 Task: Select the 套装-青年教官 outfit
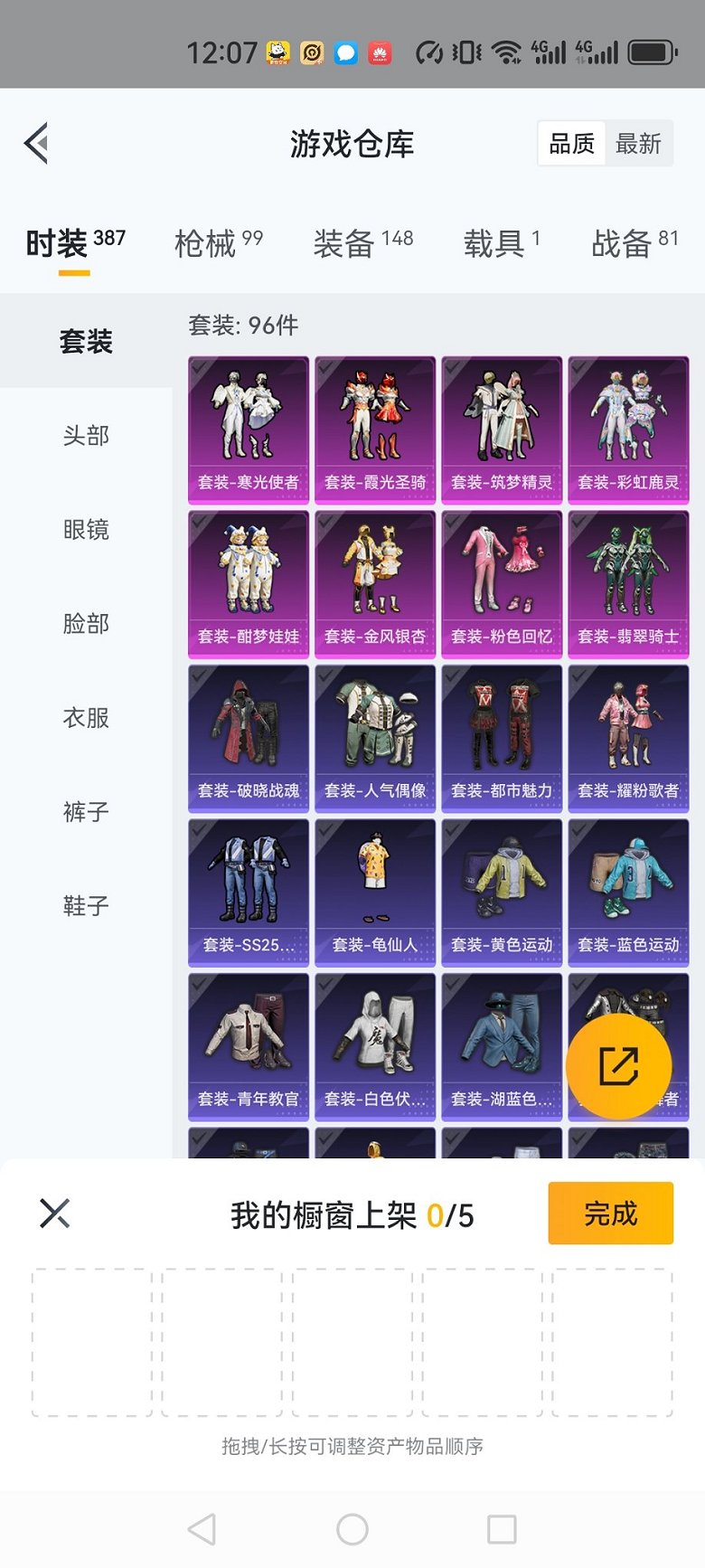(249, 1046)
